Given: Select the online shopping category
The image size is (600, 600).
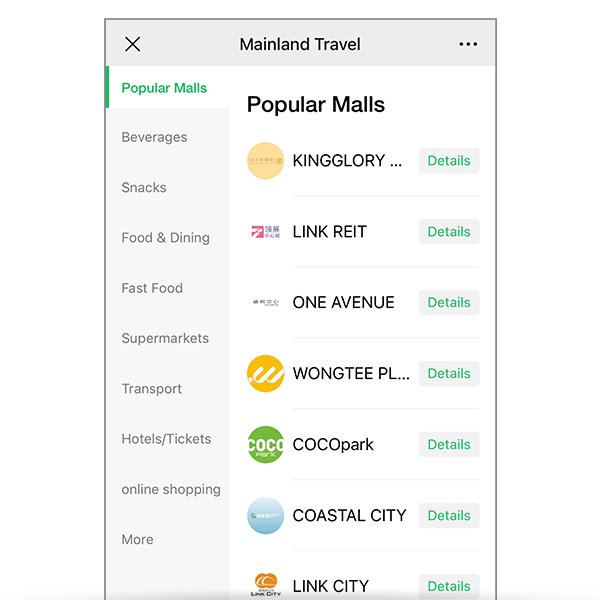Looking at the screenshot, I should click(171, 489).
